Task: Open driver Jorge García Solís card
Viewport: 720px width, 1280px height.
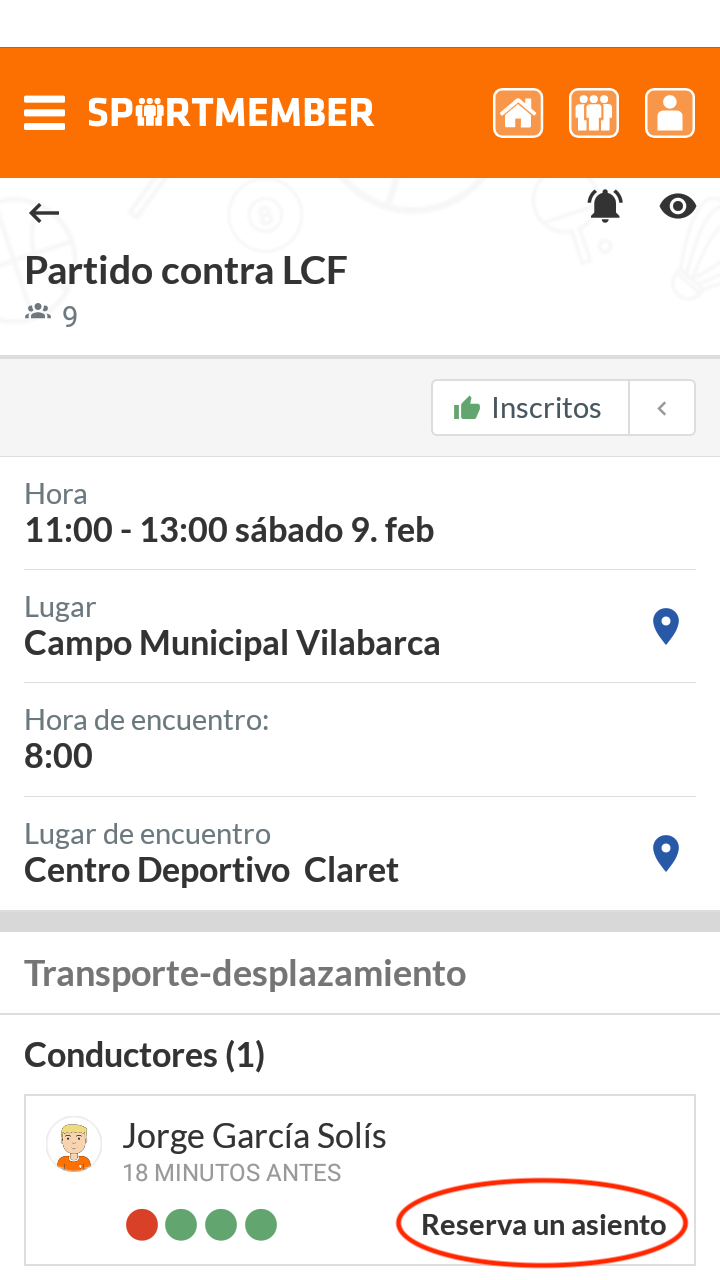Action: (x=360, y=1180)
